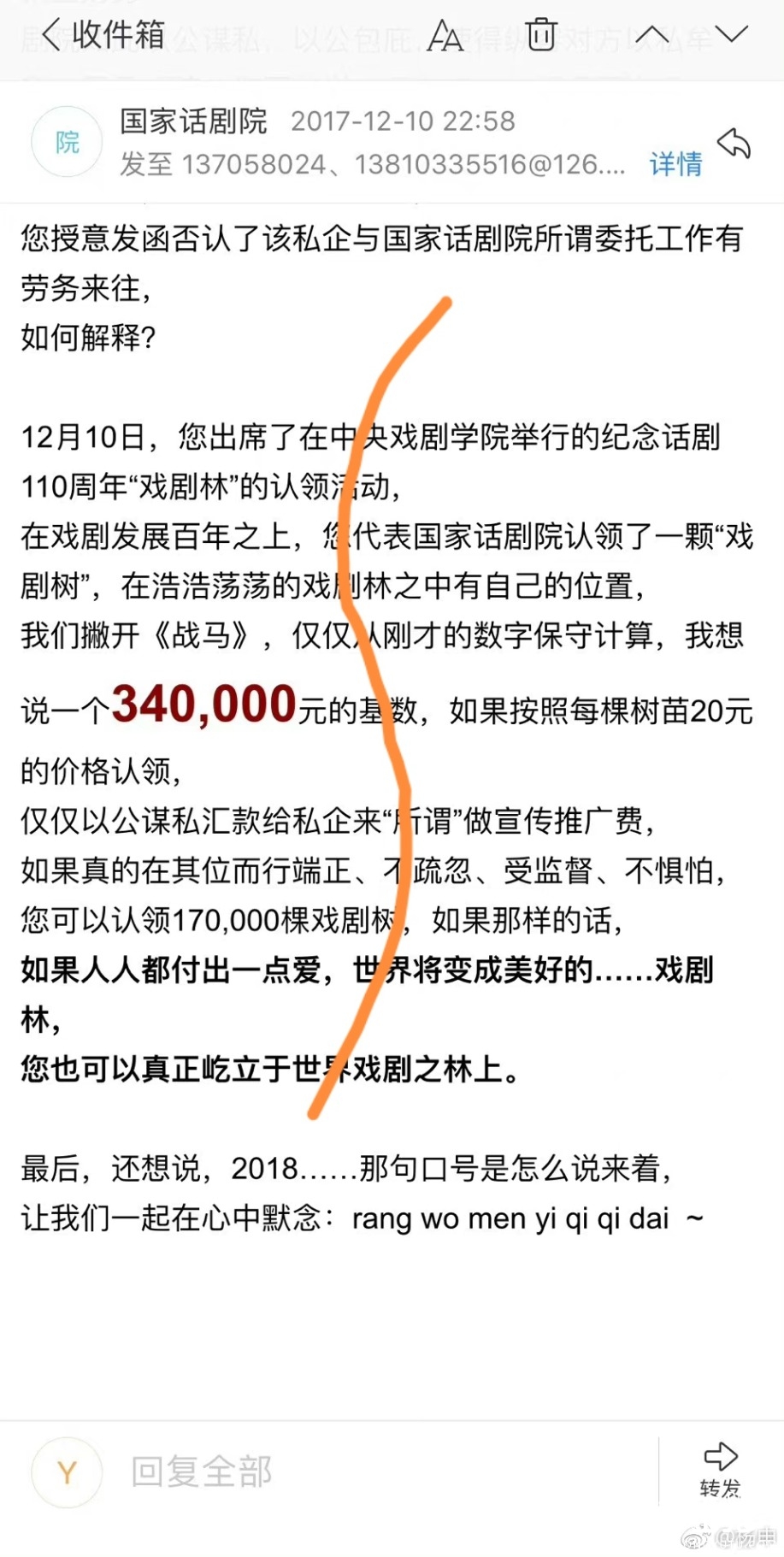Viewport: 784px width, 1557px height.
Task: Reply using the arrow icon
Action: pos(734,144)
